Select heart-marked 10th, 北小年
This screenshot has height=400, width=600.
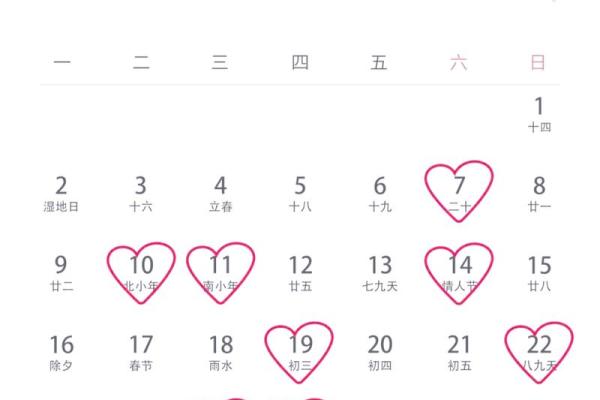tap(141, 272)
